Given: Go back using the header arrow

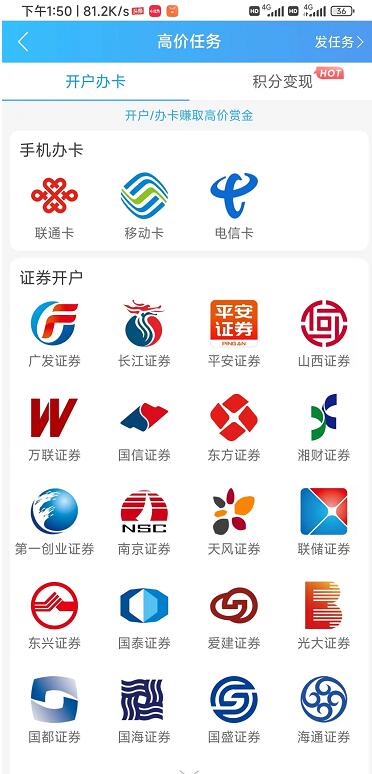Looking at the screenshot, I should pyautogui.click(x=23, y=42).
